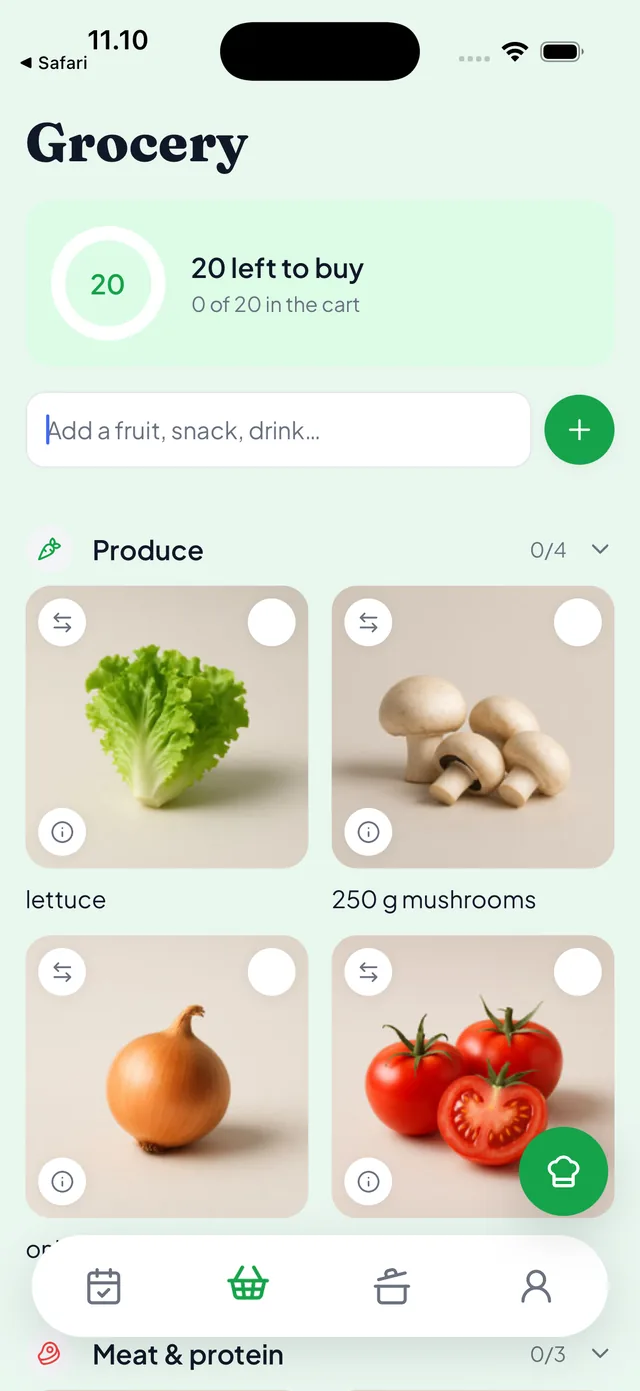Screen dimensions: 640x1391
Task: Show info for lettuce
Action: click(62, 831)
